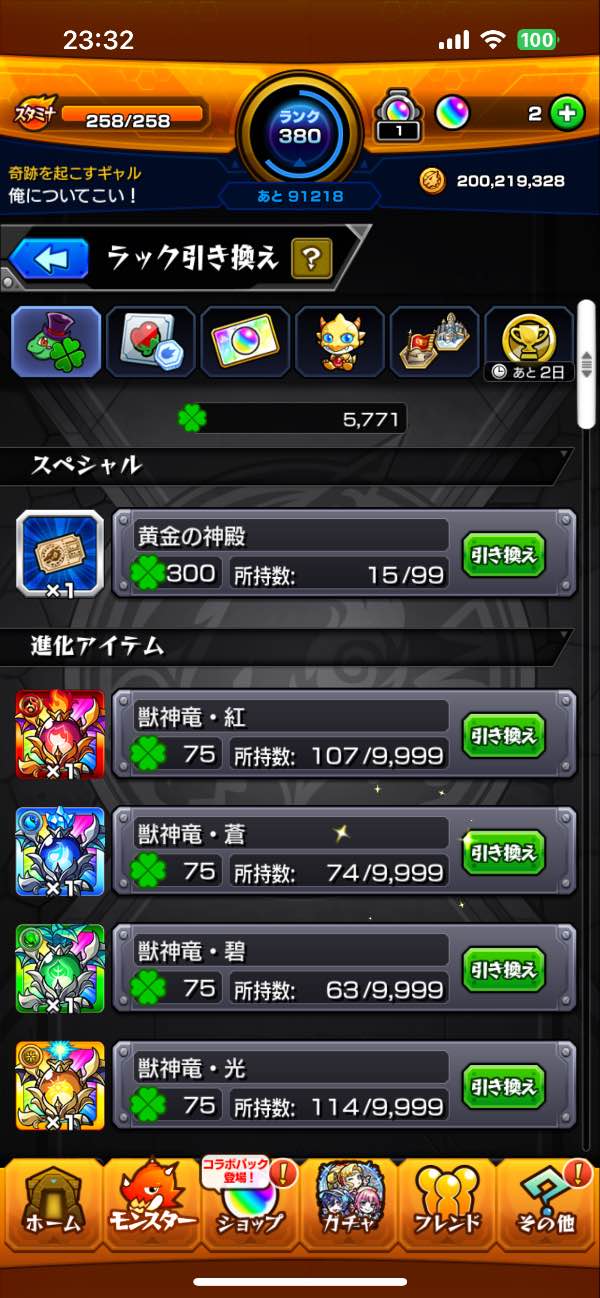Exchange luck for 獣神竜・紅

click(504, 735)
